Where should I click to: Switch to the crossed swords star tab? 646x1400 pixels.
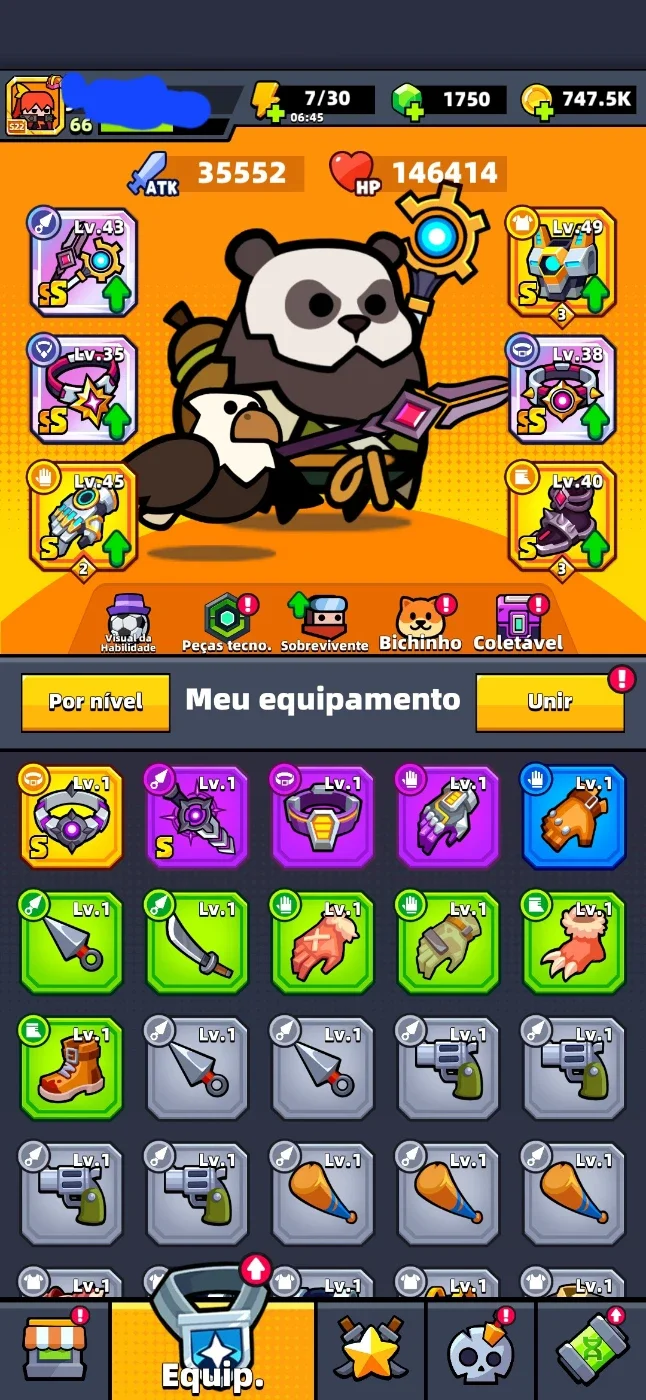coord(371,1350)
